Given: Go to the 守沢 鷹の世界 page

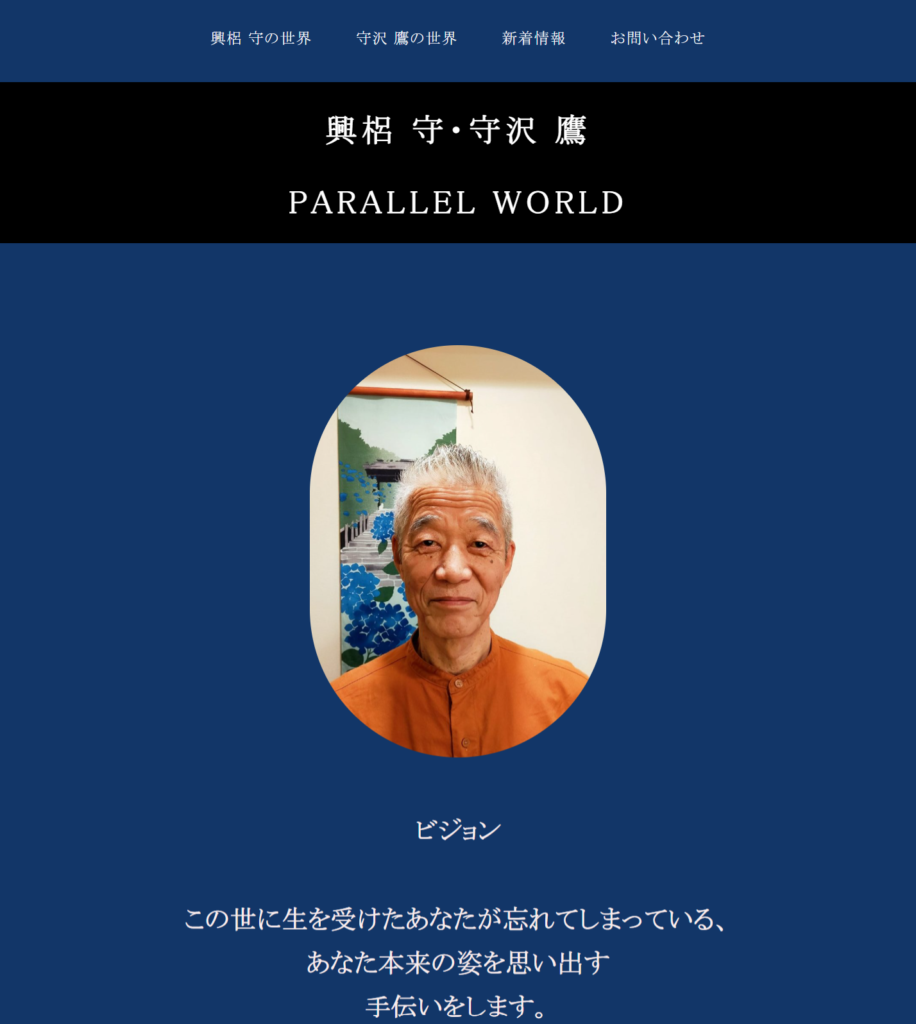Looking at the screenshot, I should [406, 38].
